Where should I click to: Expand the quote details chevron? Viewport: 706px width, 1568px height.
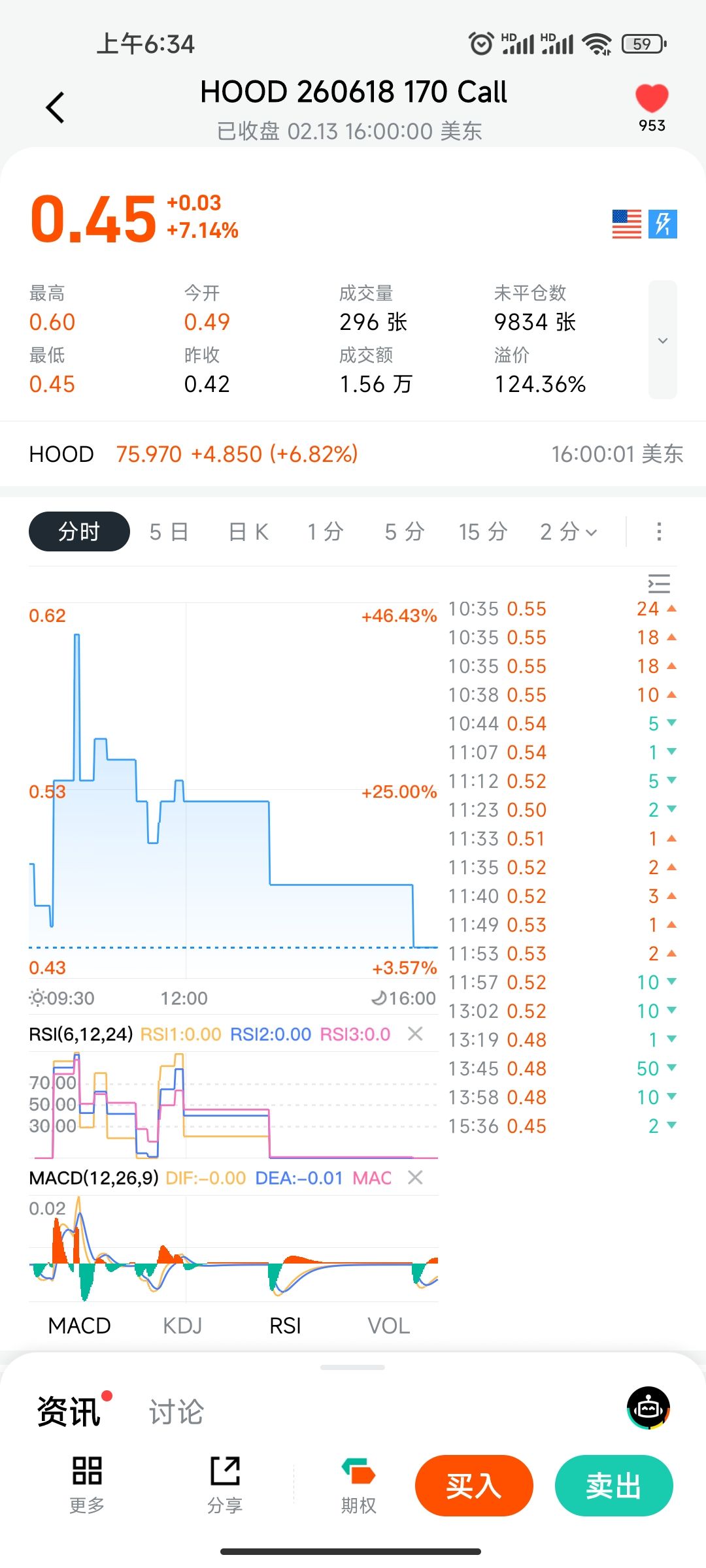(662, 340)
